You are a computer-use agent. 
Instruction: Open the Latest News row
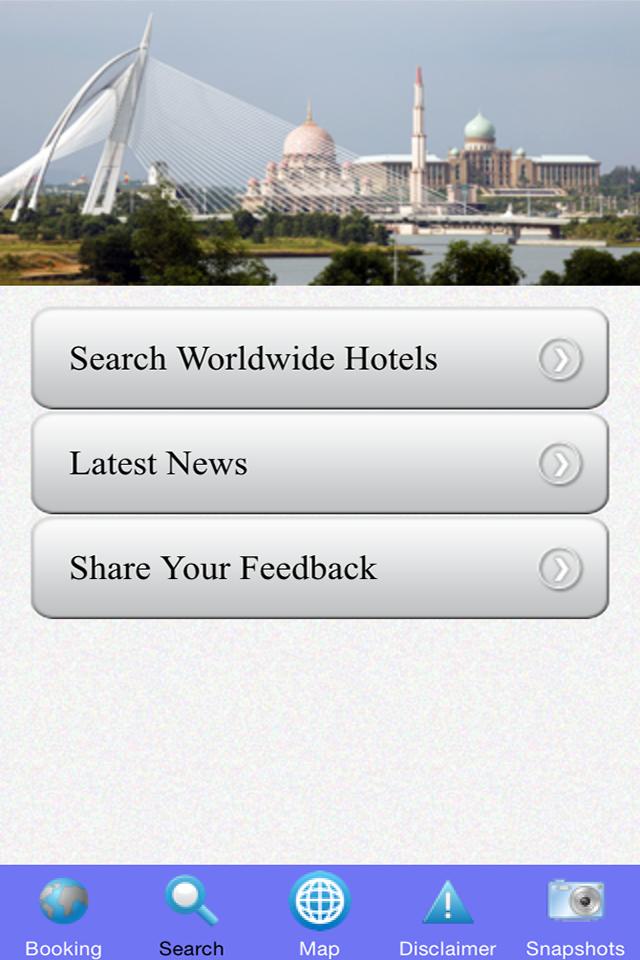[x=320, y=463]
